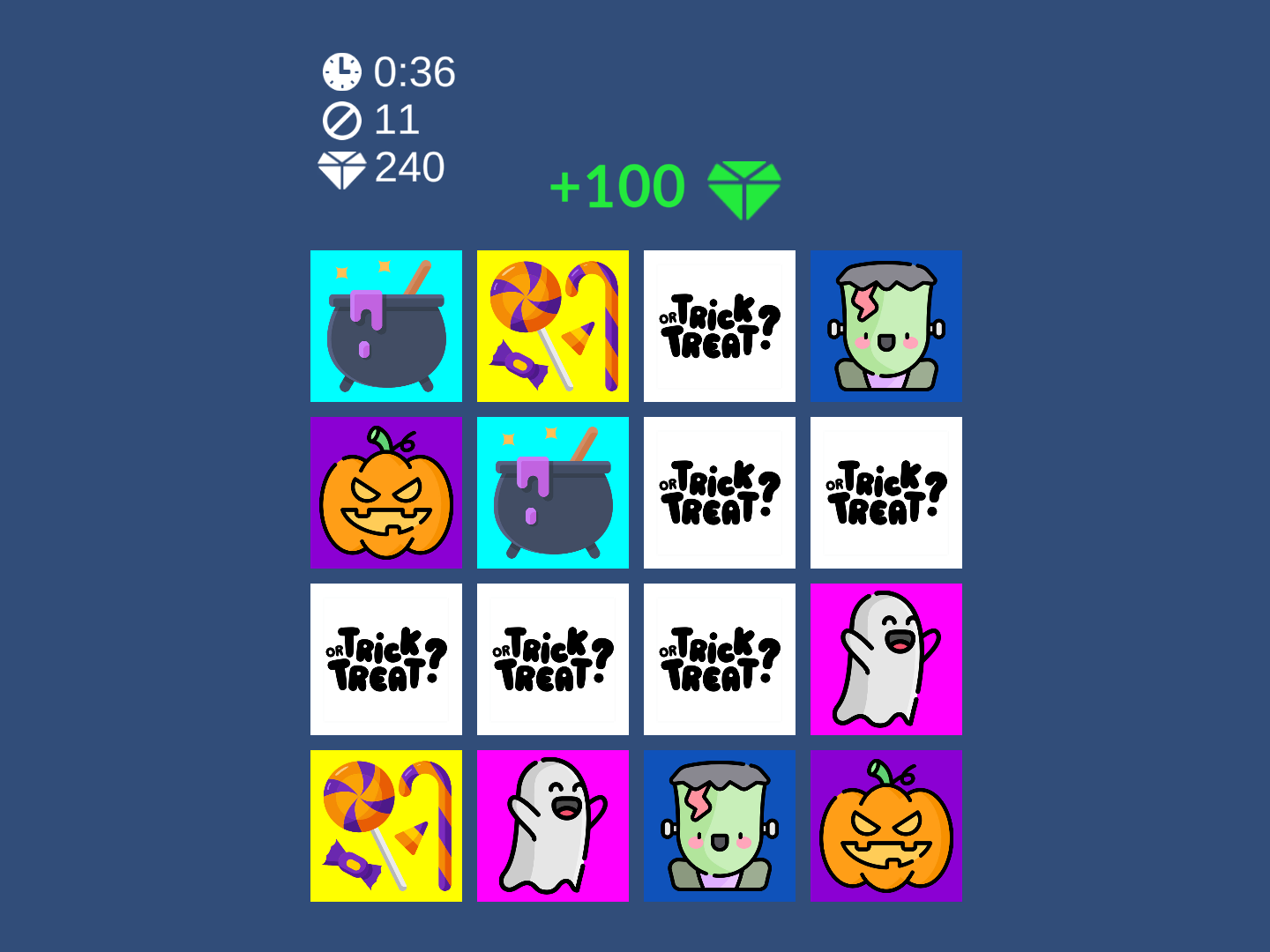Flip the face-down card right of the cauldron

coord(719,493)
